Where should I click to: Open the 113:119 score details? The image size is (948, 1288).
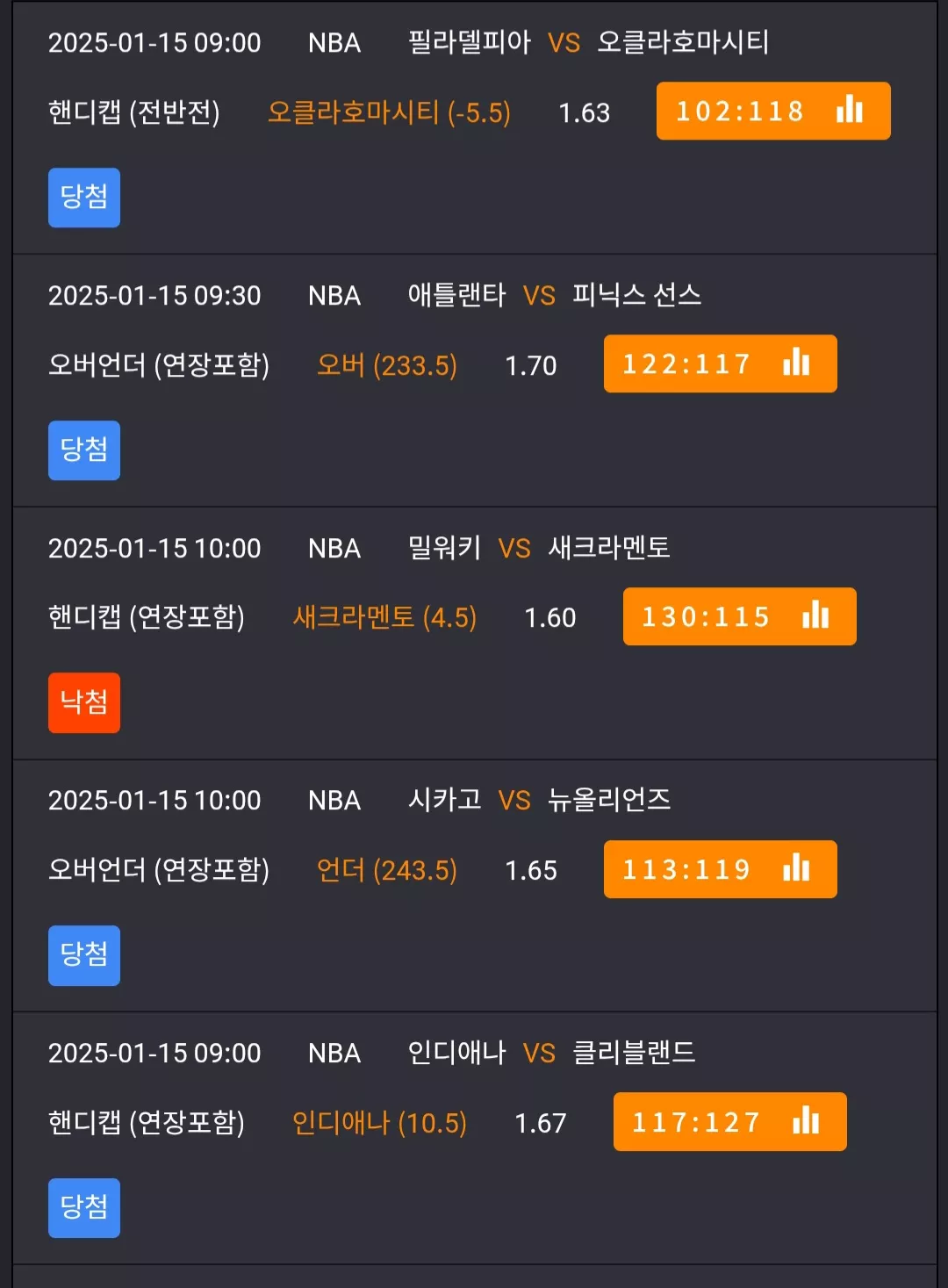tap(720, 869)
